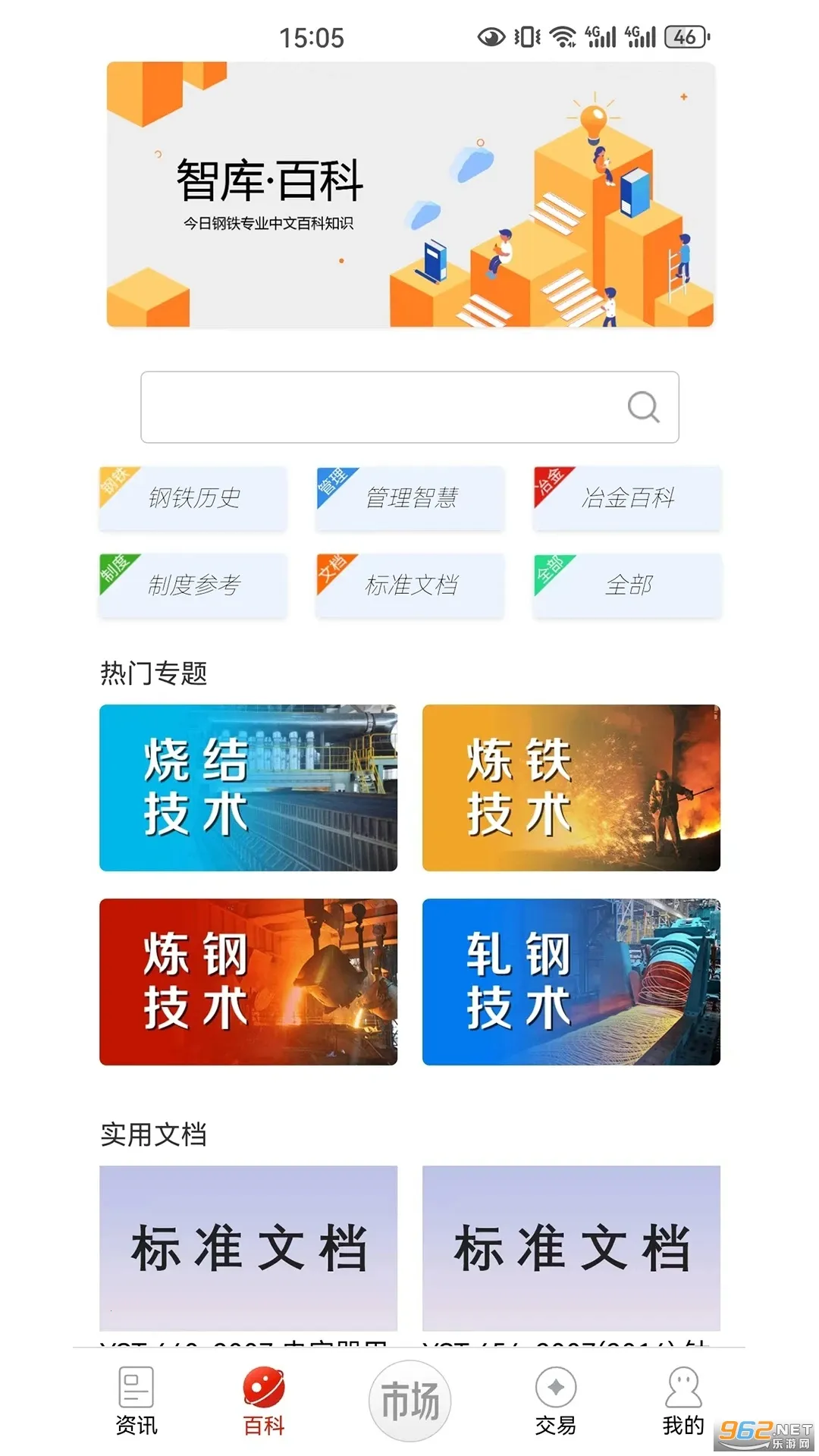Browse the 冶金百科 category
The width and height of the screenshot is (819, 1456).
[627, 498]
